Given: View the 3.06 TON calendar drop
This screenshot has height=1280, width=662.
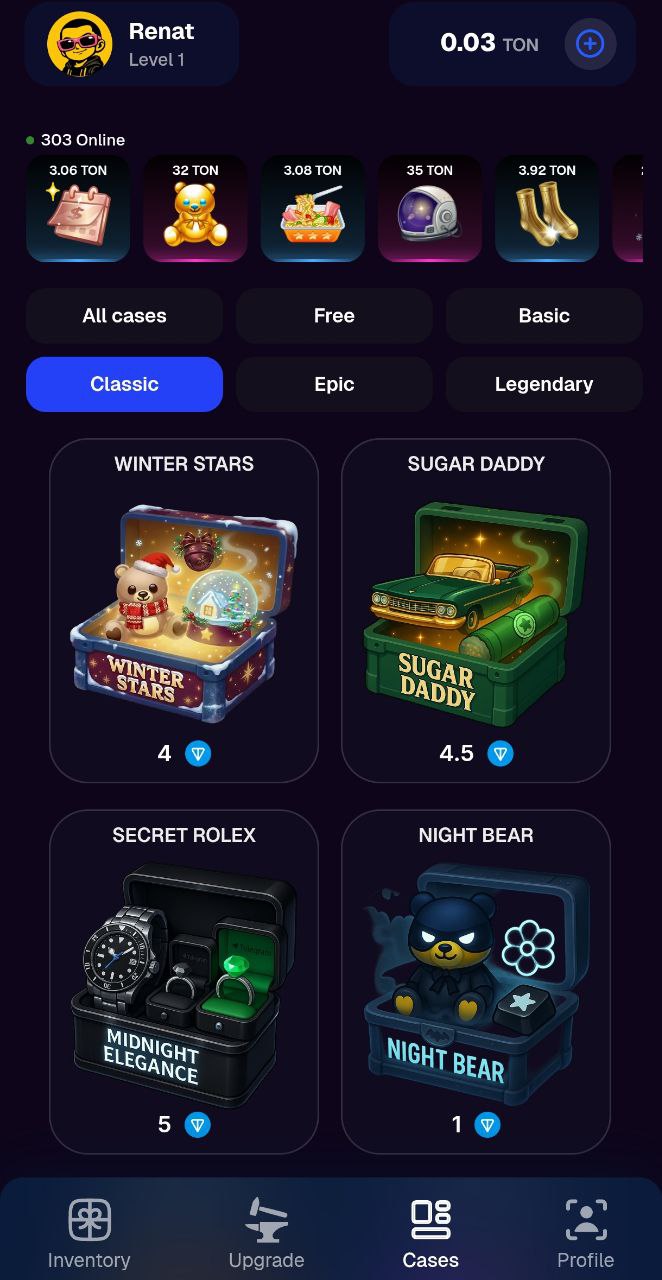Looking at the screenshot, I should (x=78, y=208).
